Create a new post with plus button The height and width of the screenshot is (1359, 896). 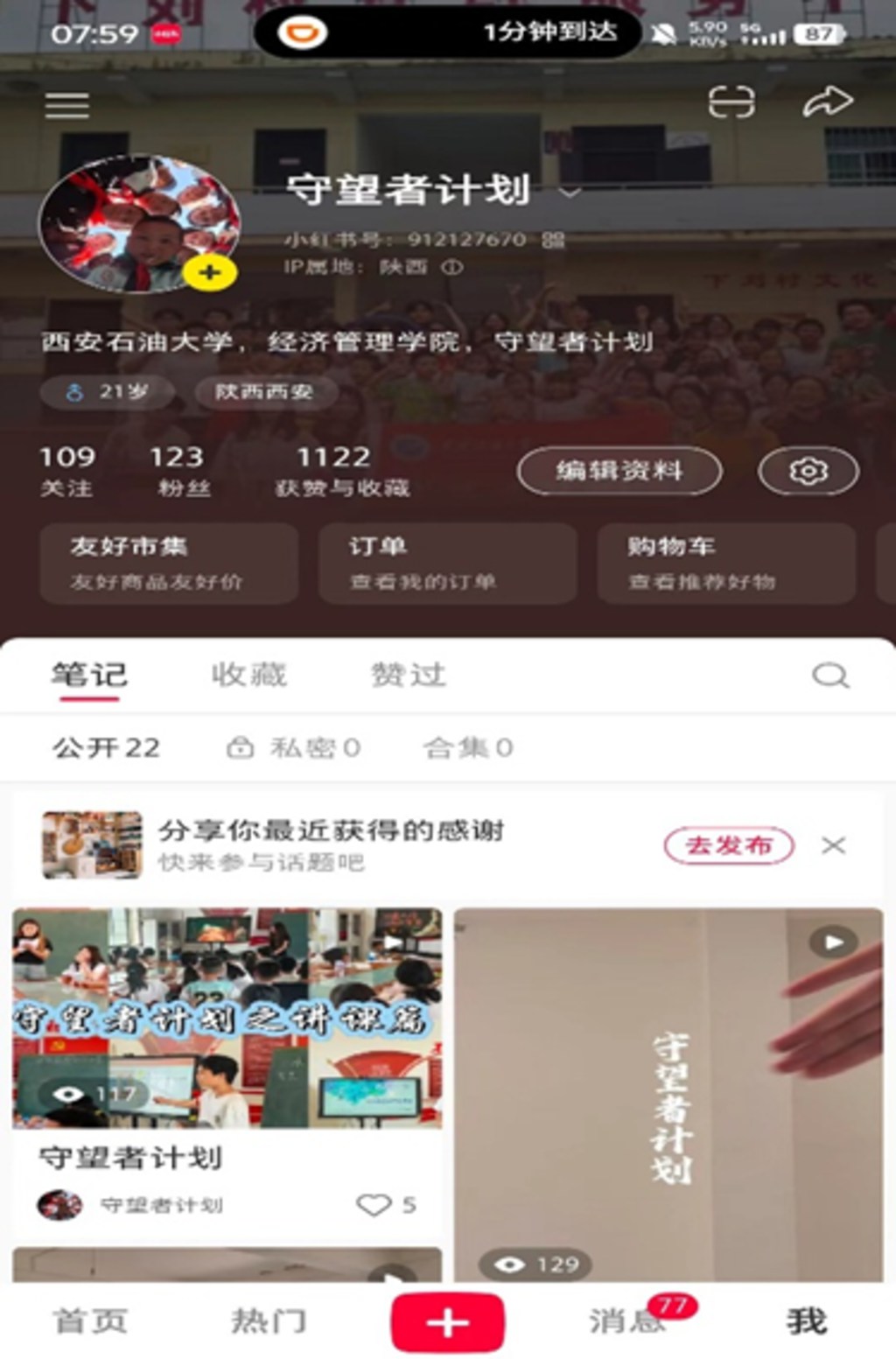tap(447, 1321)
